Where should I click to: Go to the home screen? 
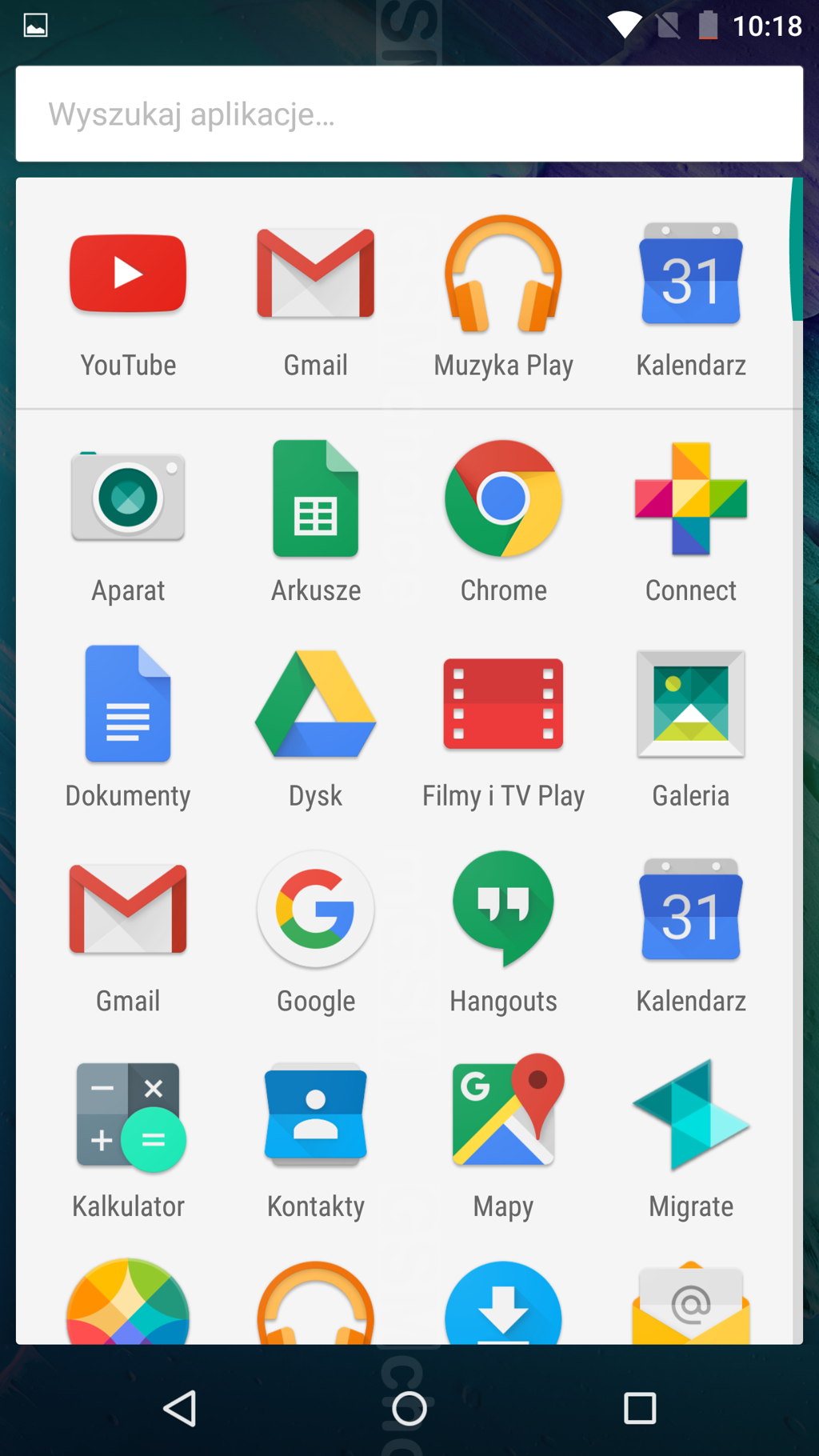[409, 1408]
